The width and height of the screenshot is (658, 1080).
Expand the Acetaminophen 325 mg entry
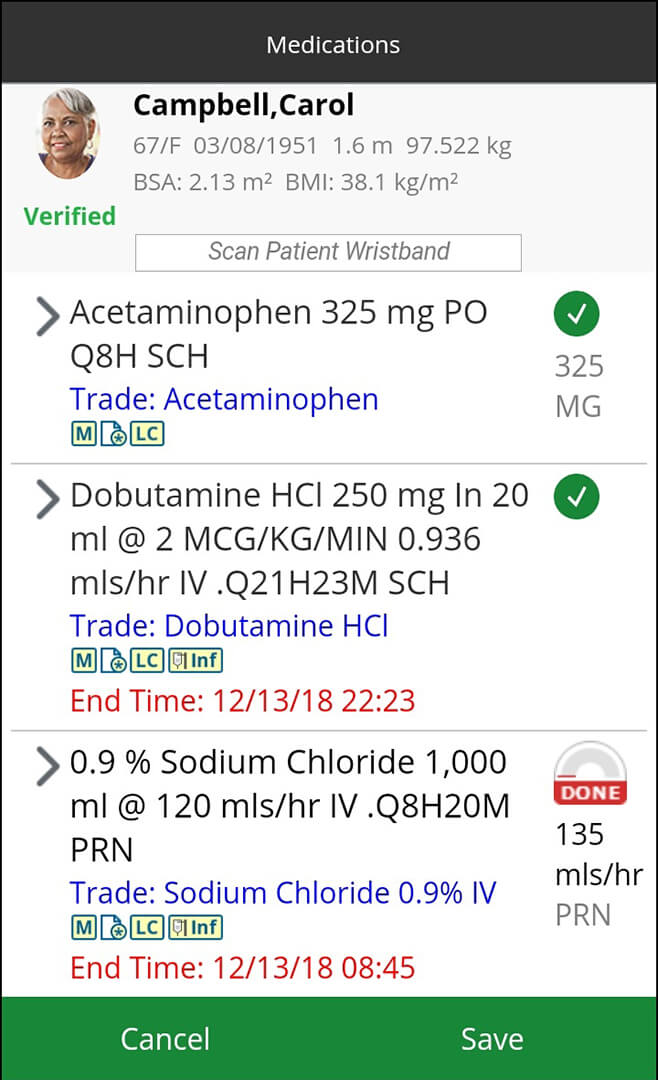click(47, 317)
